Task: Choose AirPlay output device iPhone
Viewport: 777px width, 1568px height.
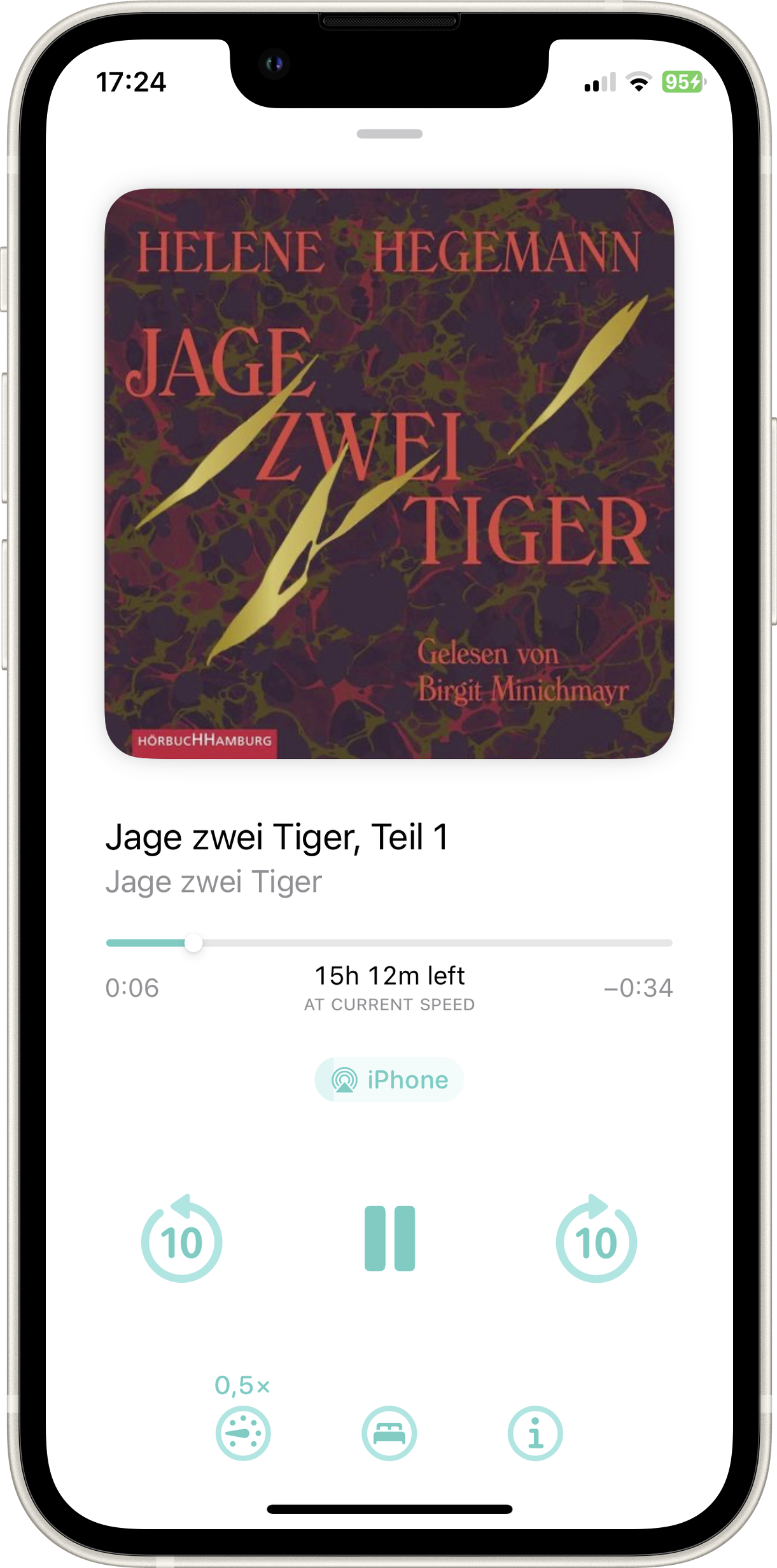Action: (x=389, y=1080)
